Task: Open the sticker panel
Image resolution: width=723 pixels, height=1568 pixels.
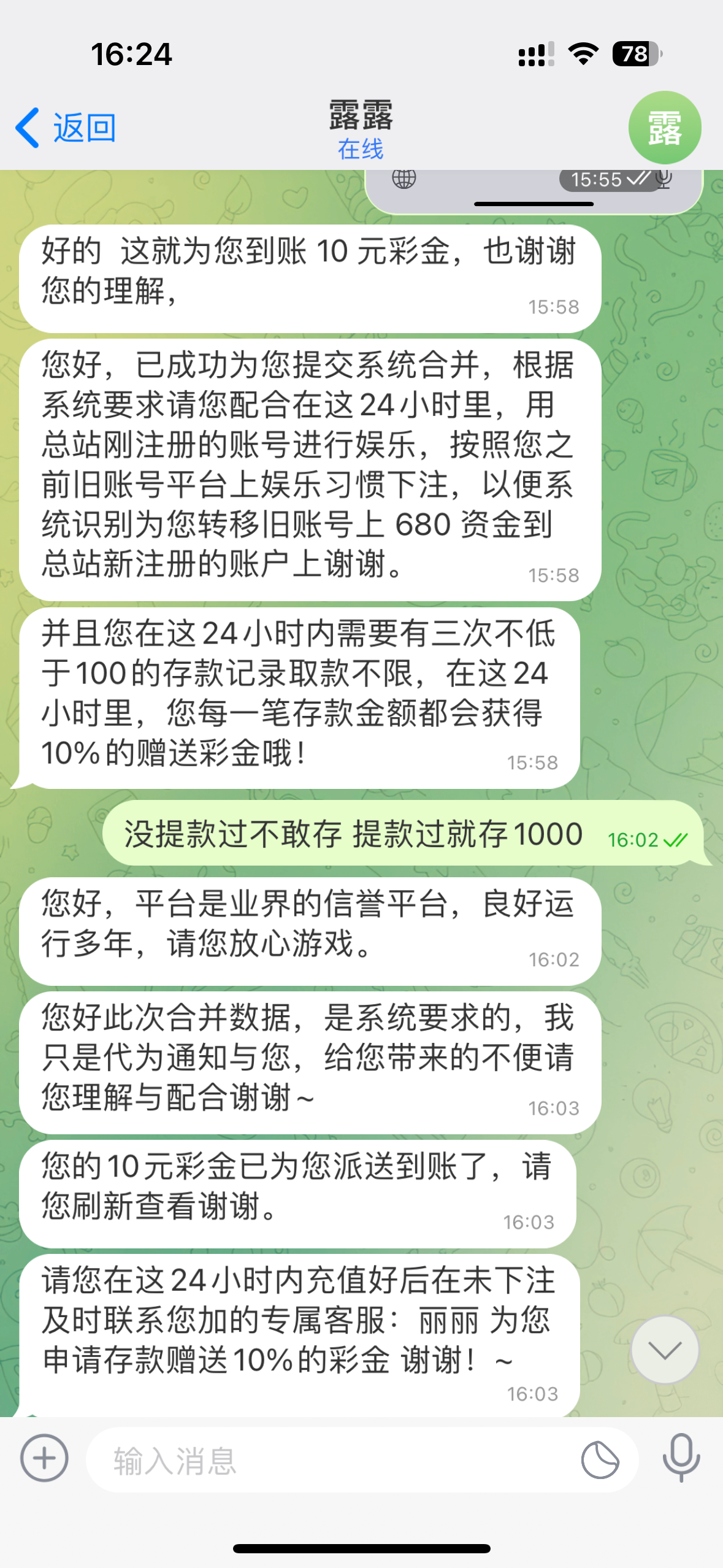Action: coord(600,1460)
